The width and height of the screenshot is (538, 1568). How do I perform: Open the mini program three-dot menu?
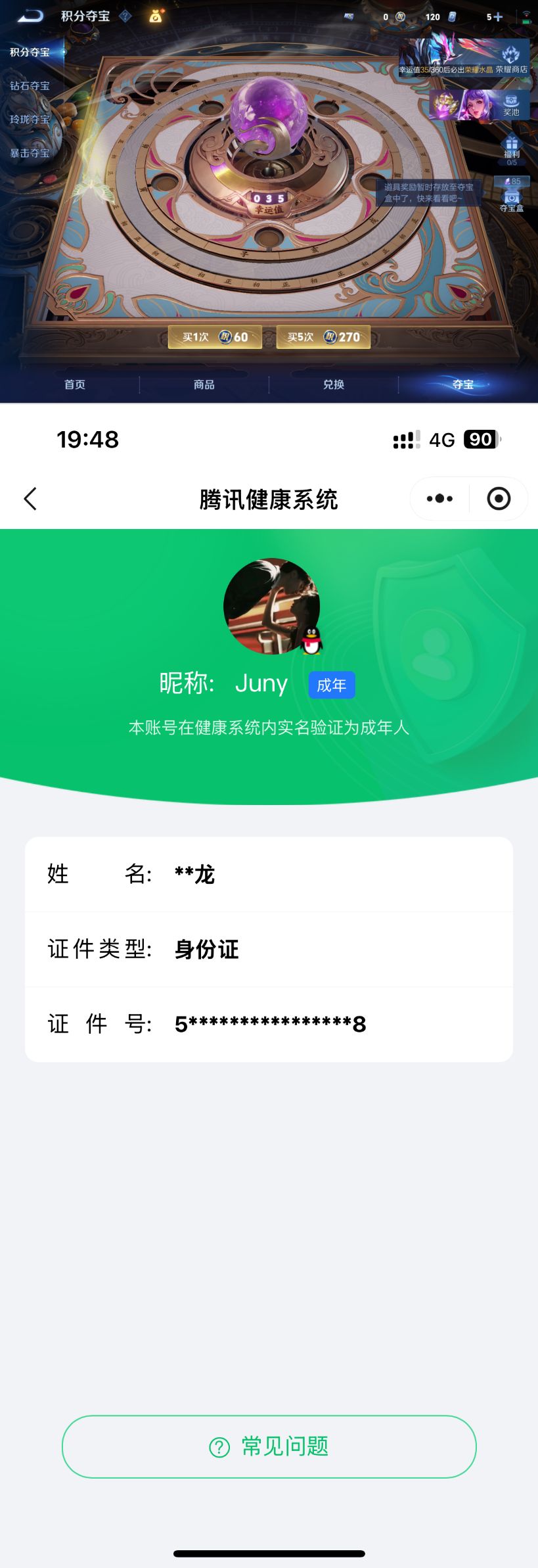coord(439,499)
